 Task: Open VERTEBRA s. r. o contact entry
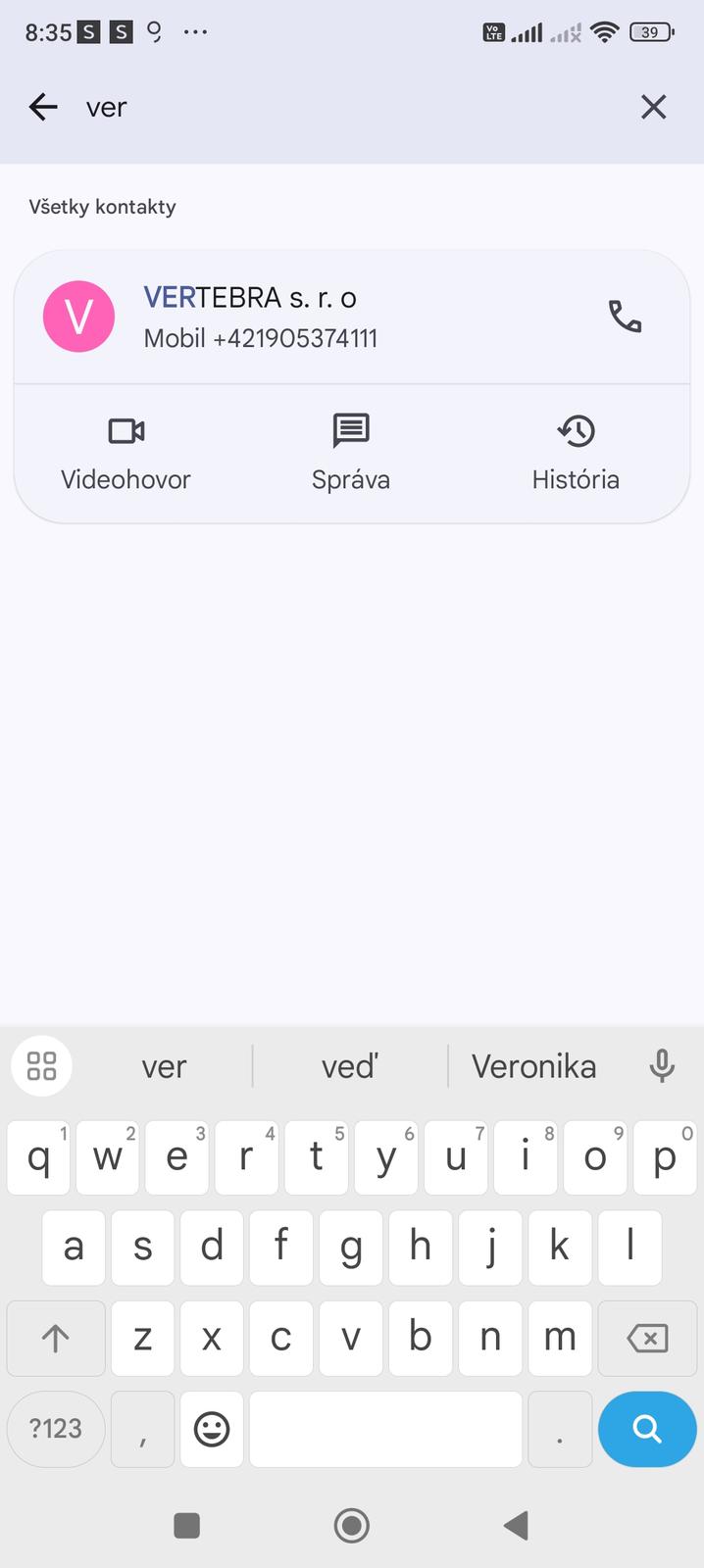[x=294, y=317]
